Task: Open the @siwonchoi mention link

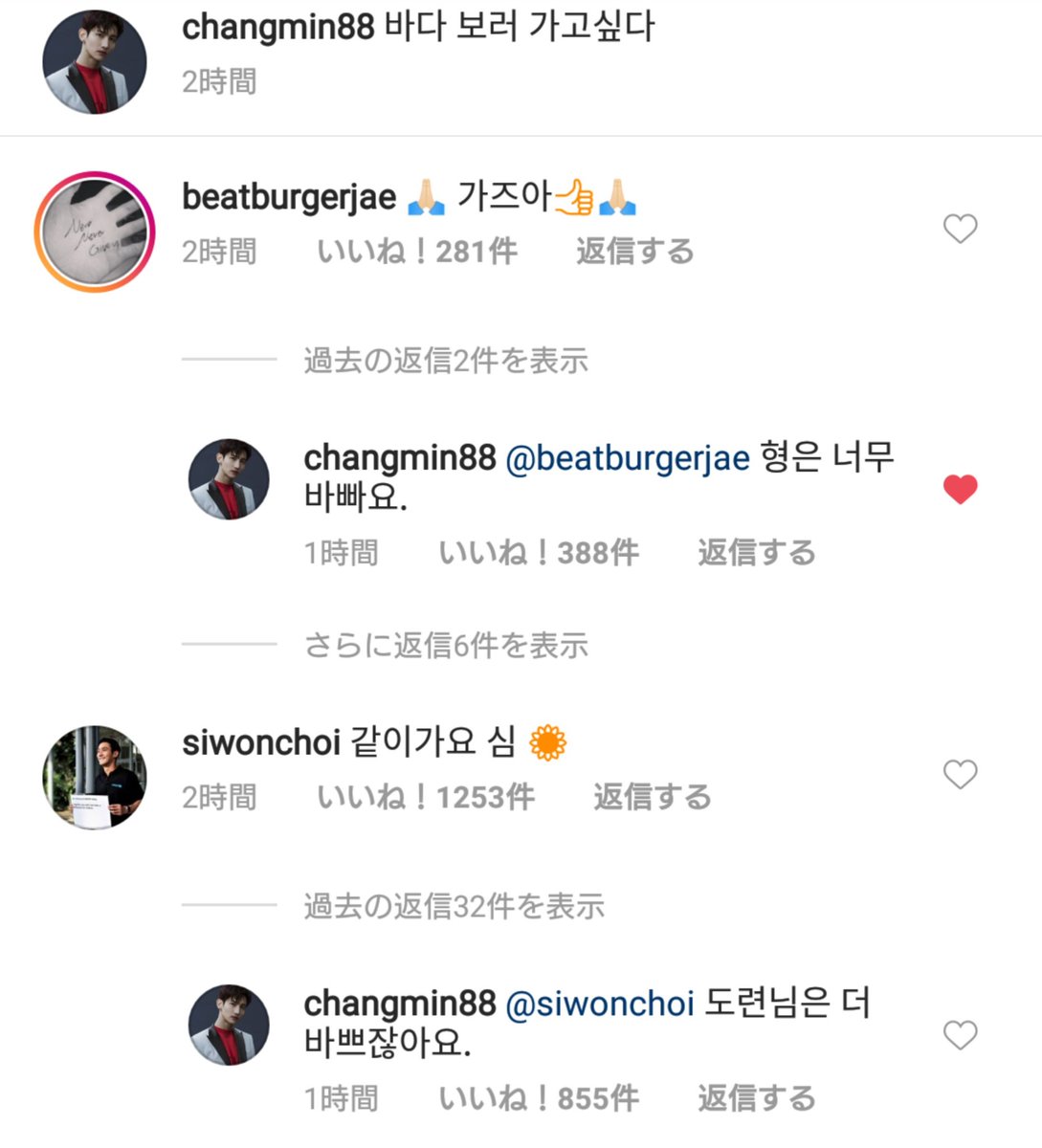Action: coord(599,1004)
